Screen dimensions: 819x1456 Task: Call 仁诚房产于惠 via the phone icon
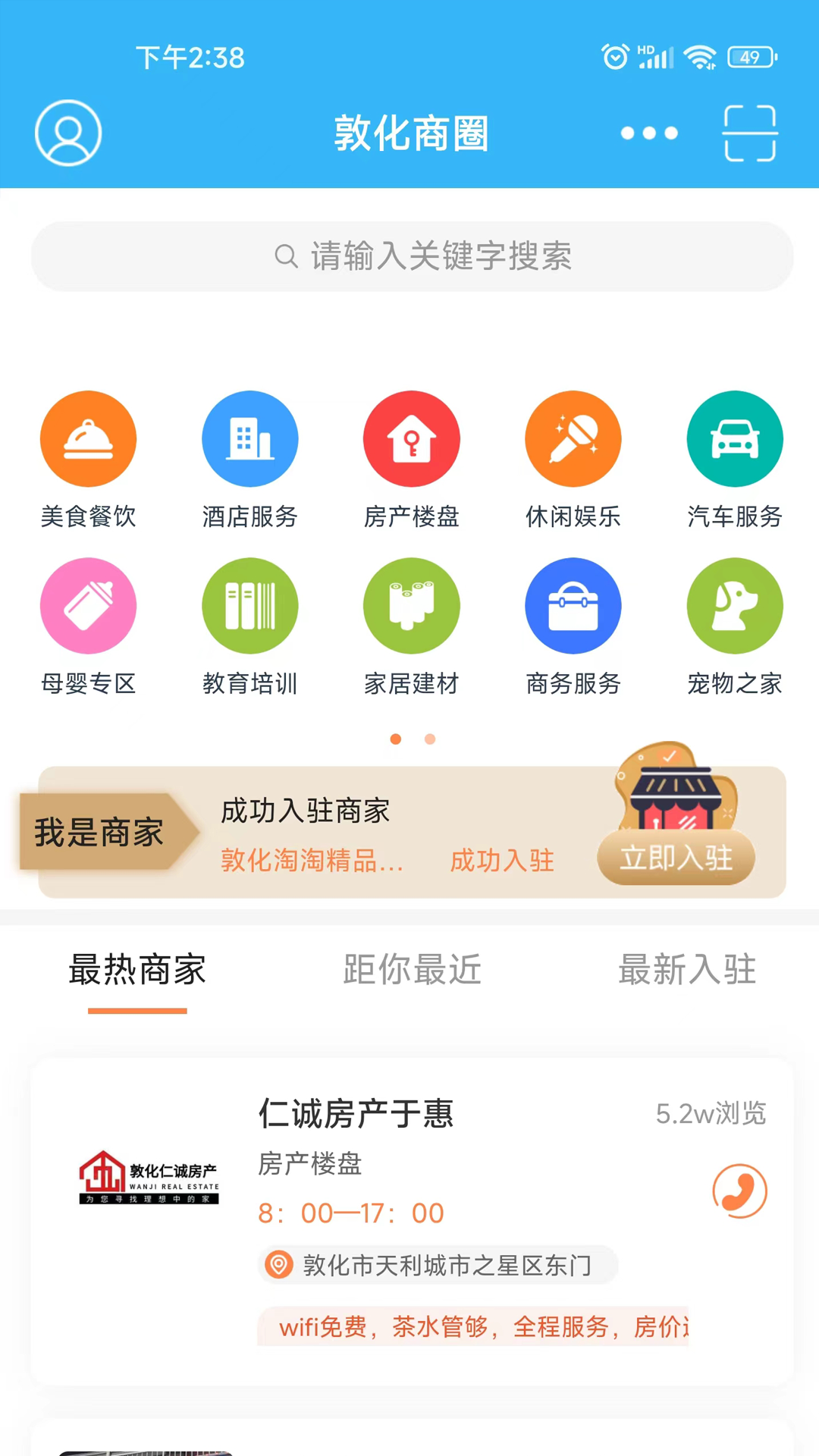739,1191
